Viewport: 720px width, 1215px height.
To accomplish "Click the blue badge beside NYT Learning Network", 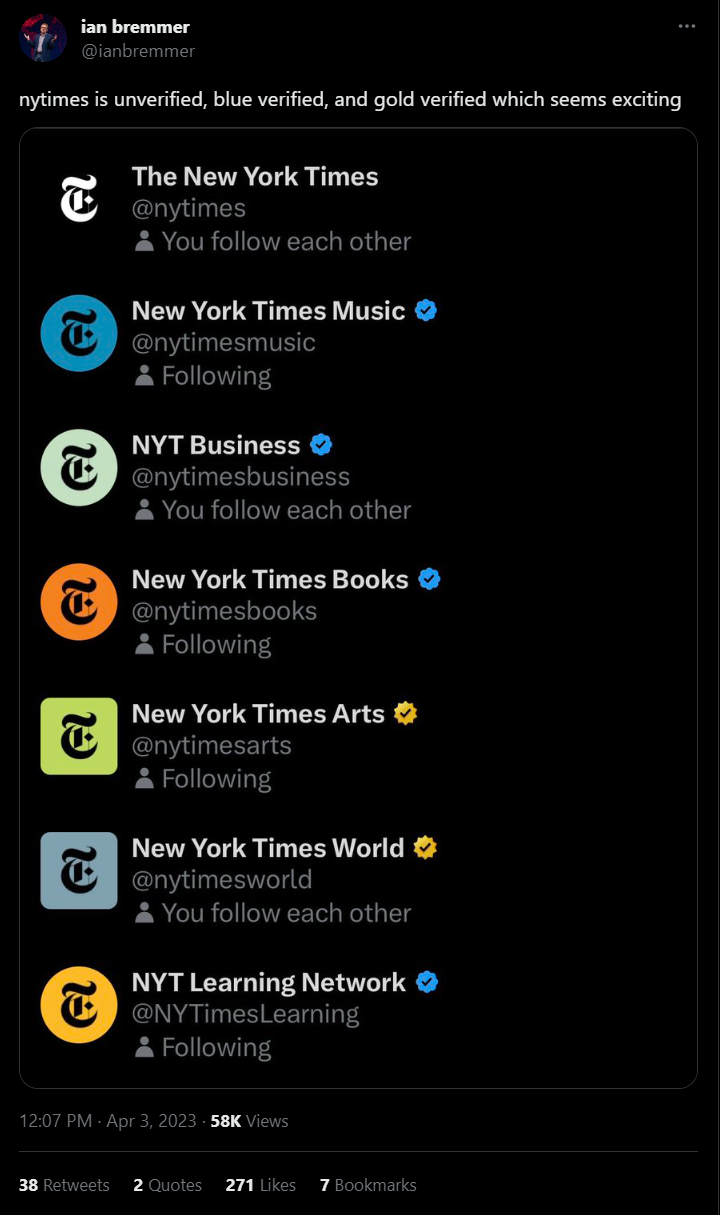I will pyautogui.click(x=427, y=982).
